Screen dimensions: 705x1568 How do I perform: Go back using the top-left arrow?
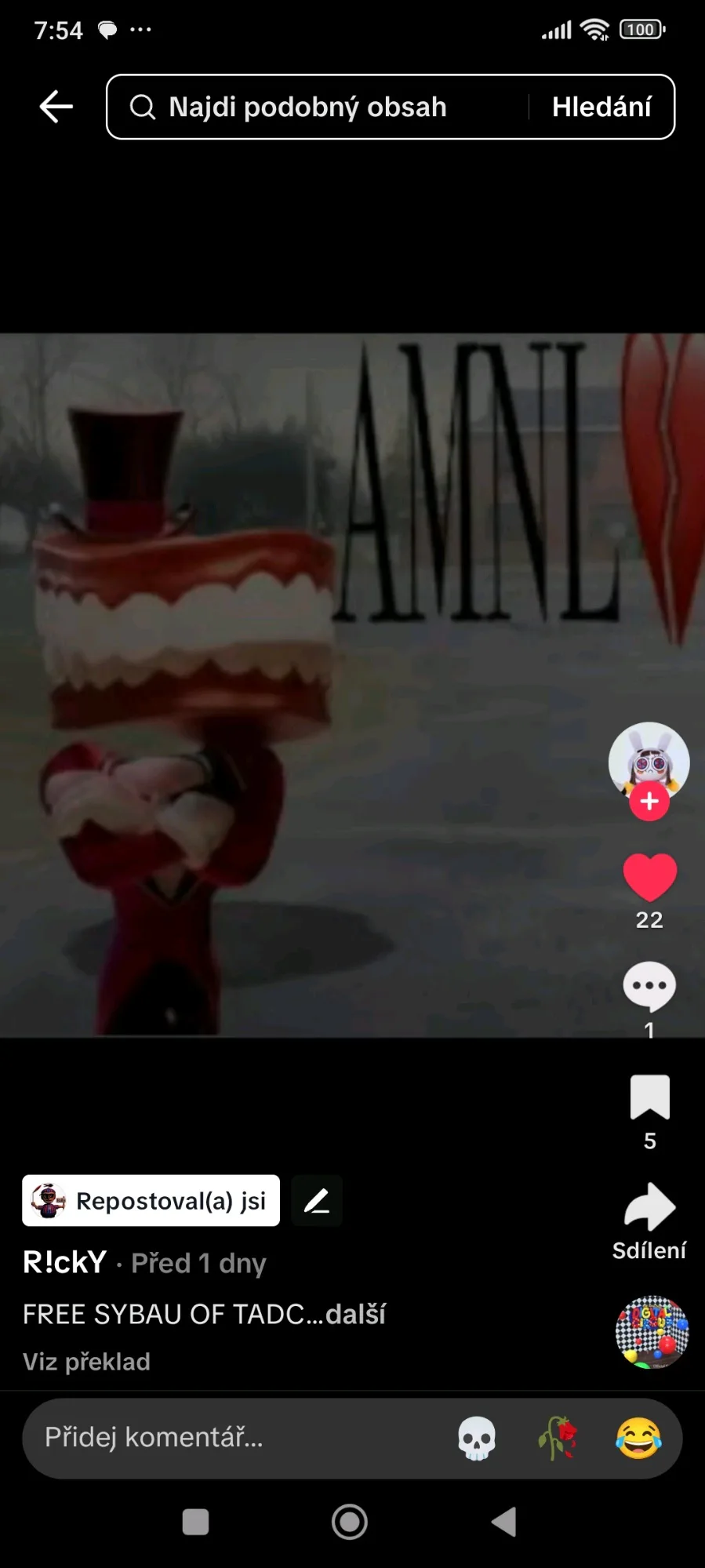click(x=56, y=107)
